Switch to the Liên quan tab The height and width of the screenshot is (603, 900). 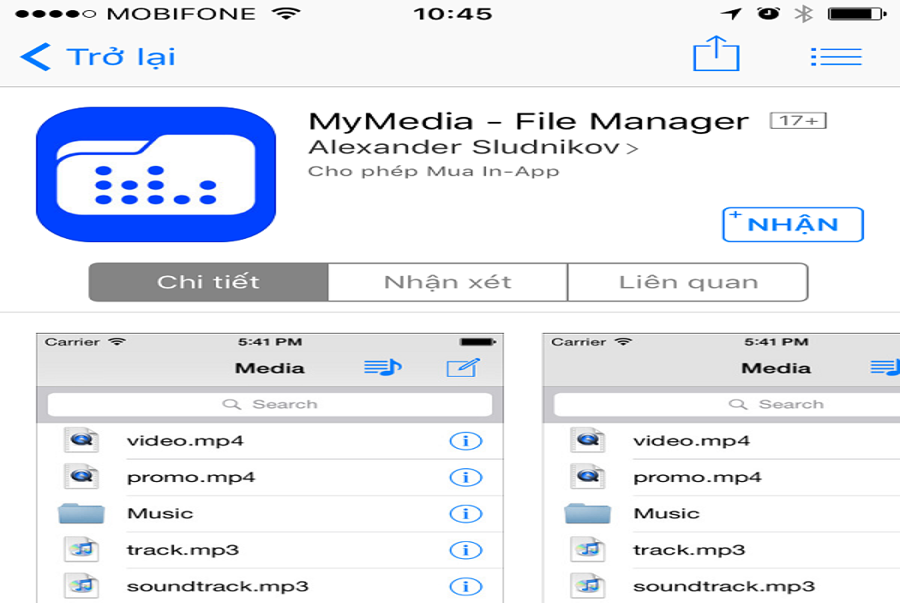688,282
